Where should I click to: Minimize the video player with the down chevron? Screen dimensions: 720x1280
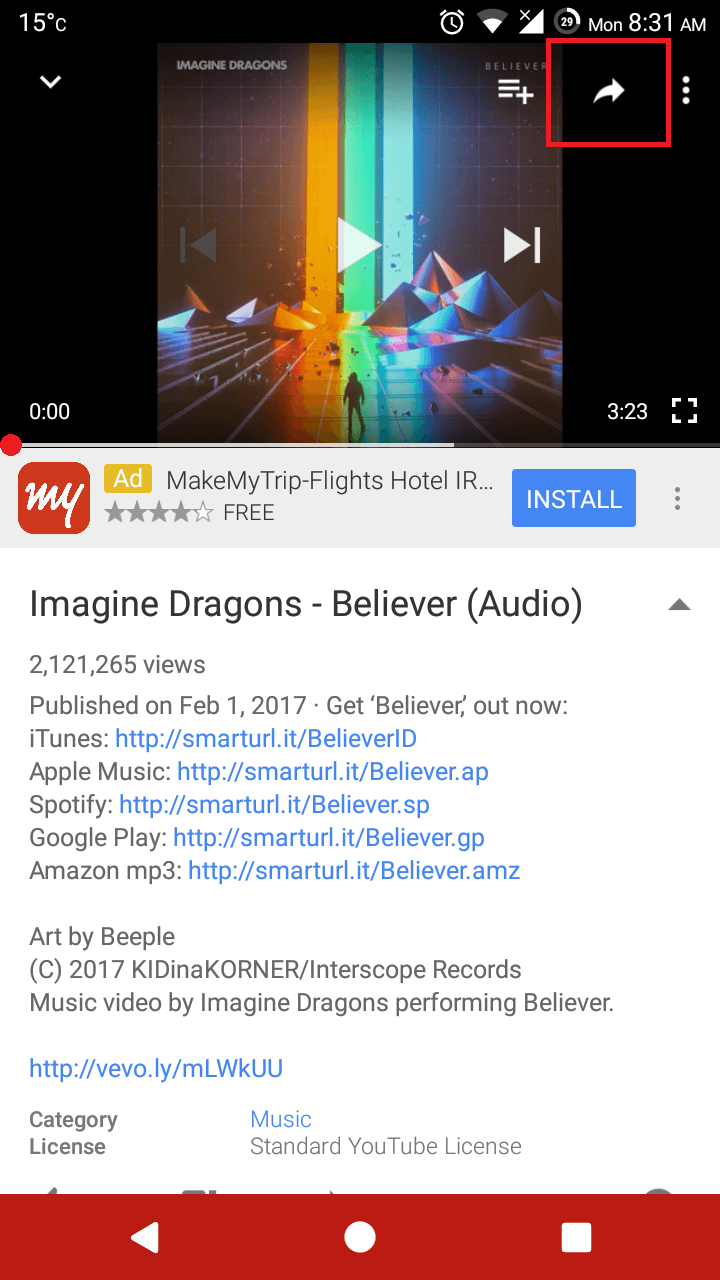tap(50, 83)
